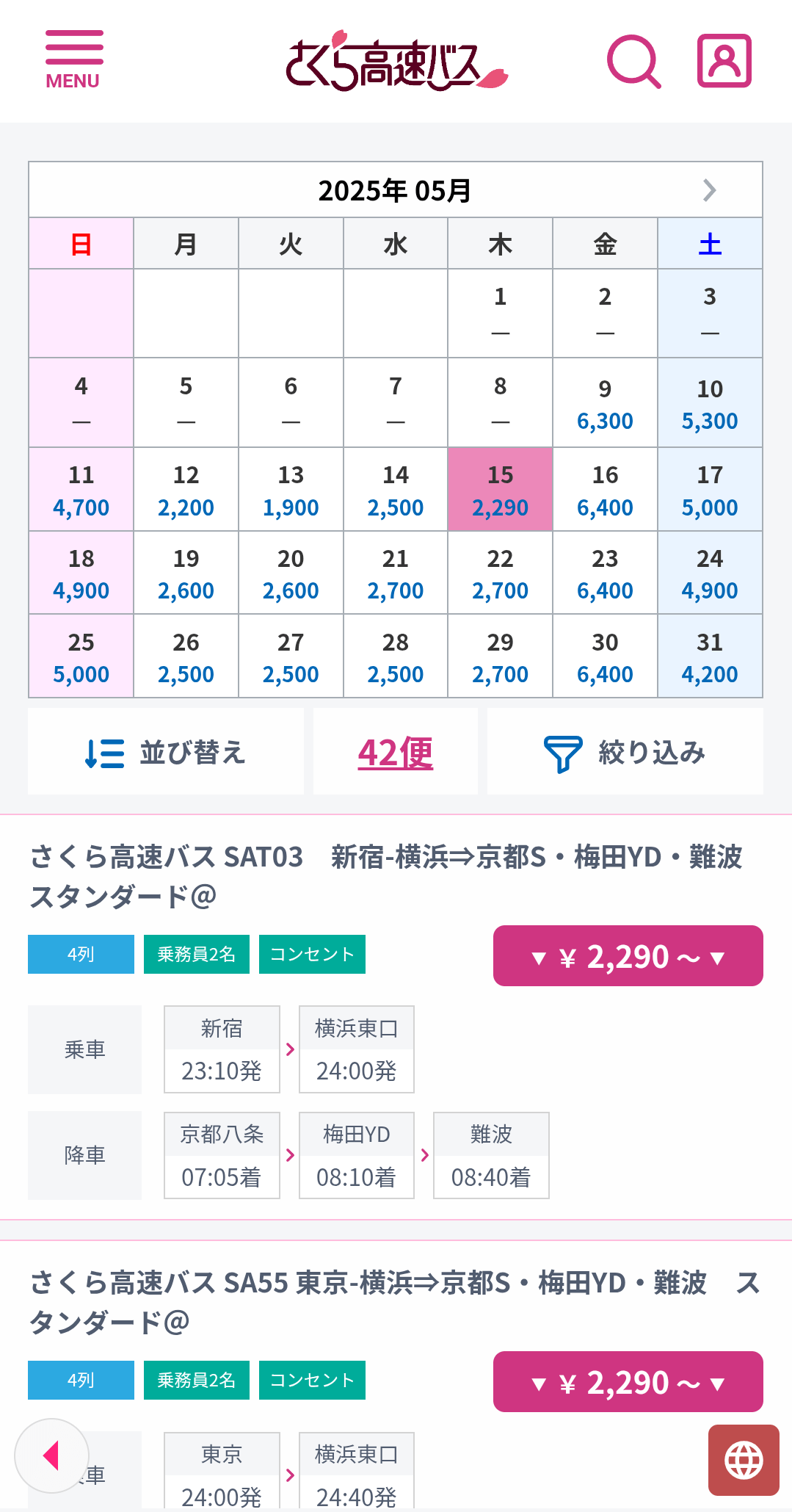Open the user account icon
792x1512 pixels.
coord(724,60)
